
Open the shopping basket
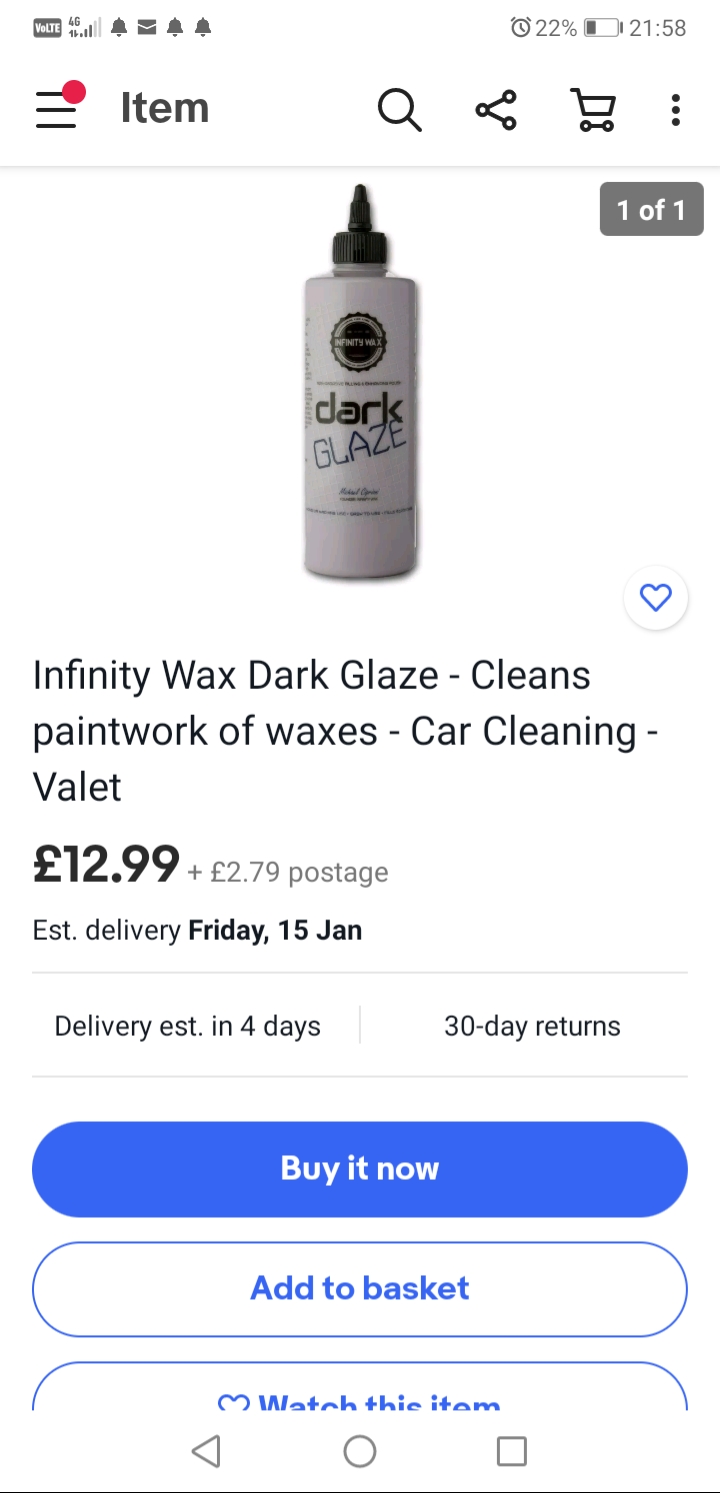(592, 109)
